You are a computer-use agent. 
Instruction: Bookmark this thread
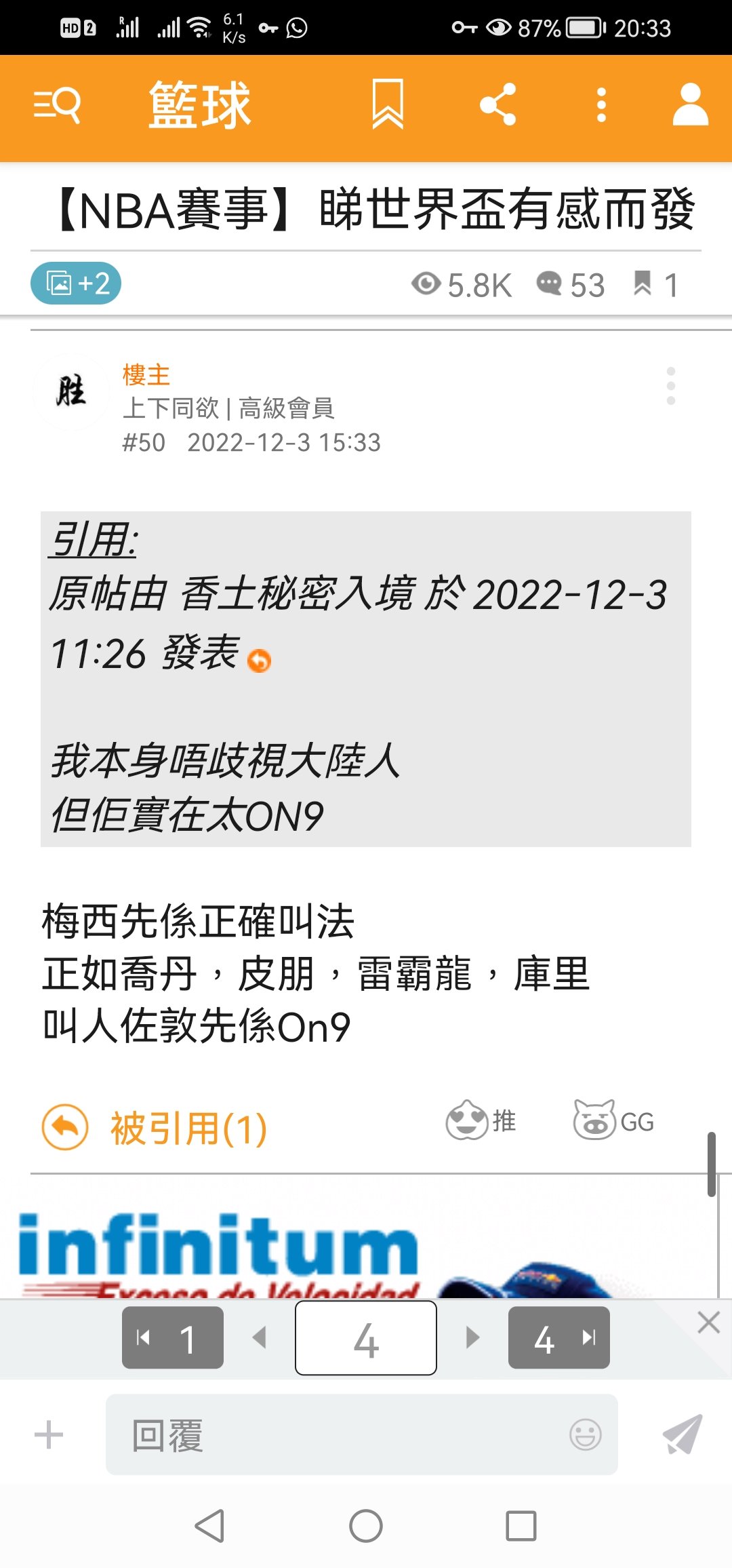(x=388, y=104)
